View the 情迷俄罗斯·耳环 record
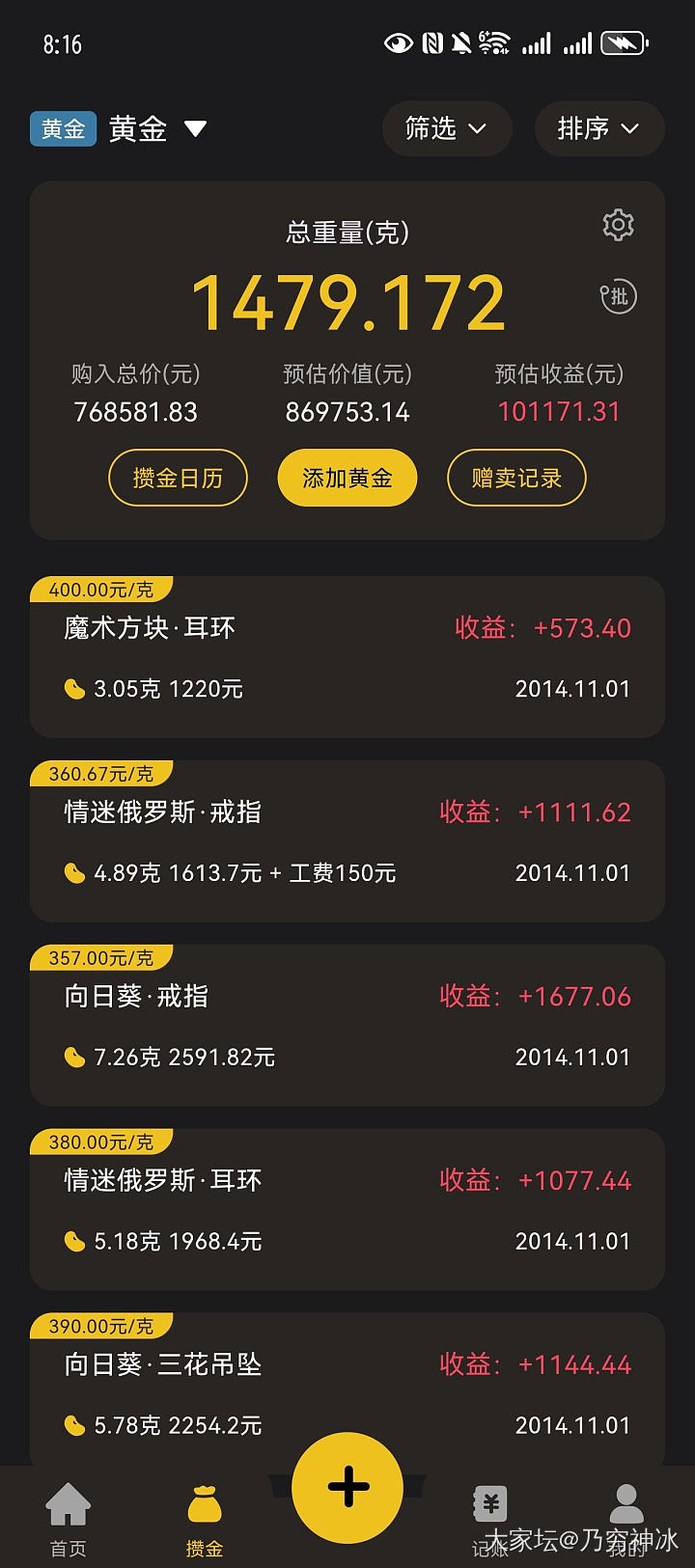Image resolution: width=695 pixels, height=1568 pixels. 347,1211
